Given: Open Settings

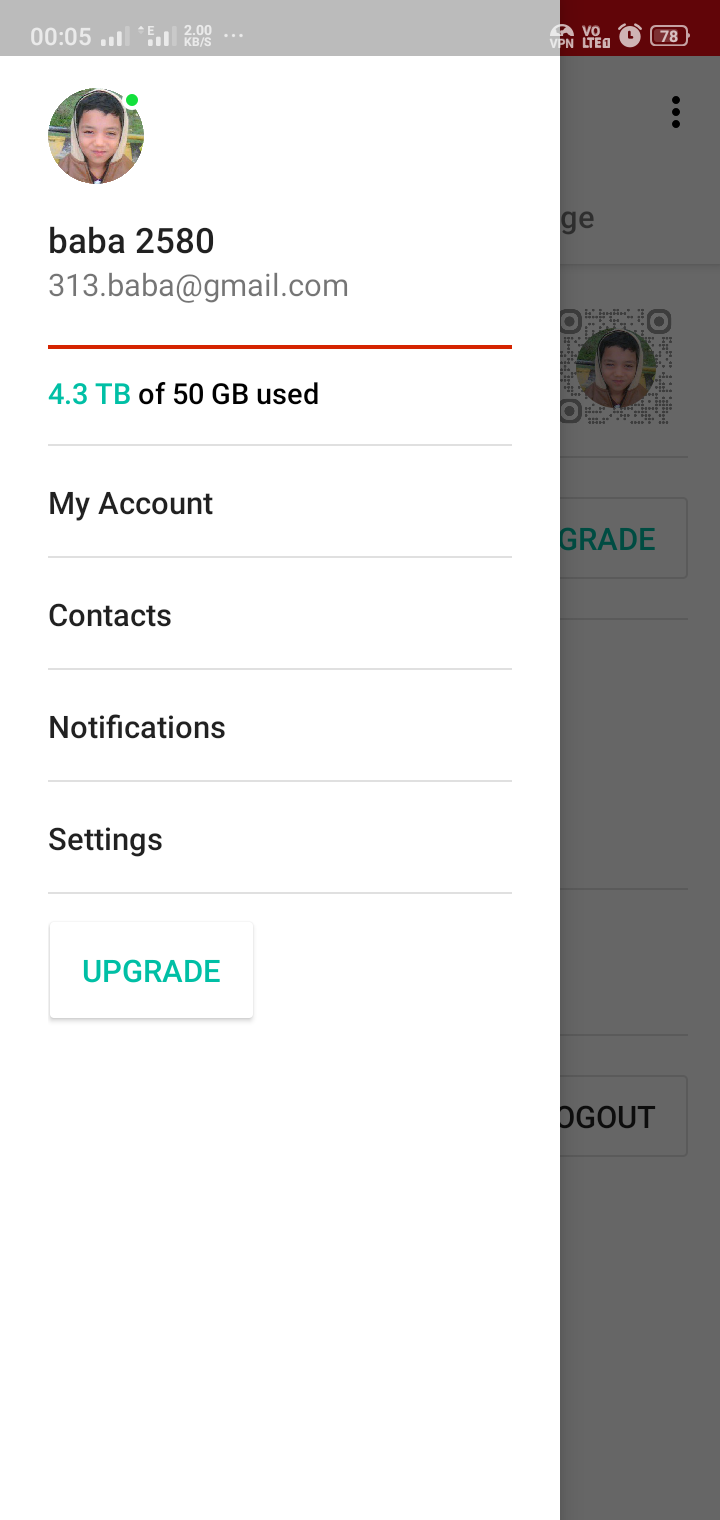Looking at the screenshot, I should [105, 839].
